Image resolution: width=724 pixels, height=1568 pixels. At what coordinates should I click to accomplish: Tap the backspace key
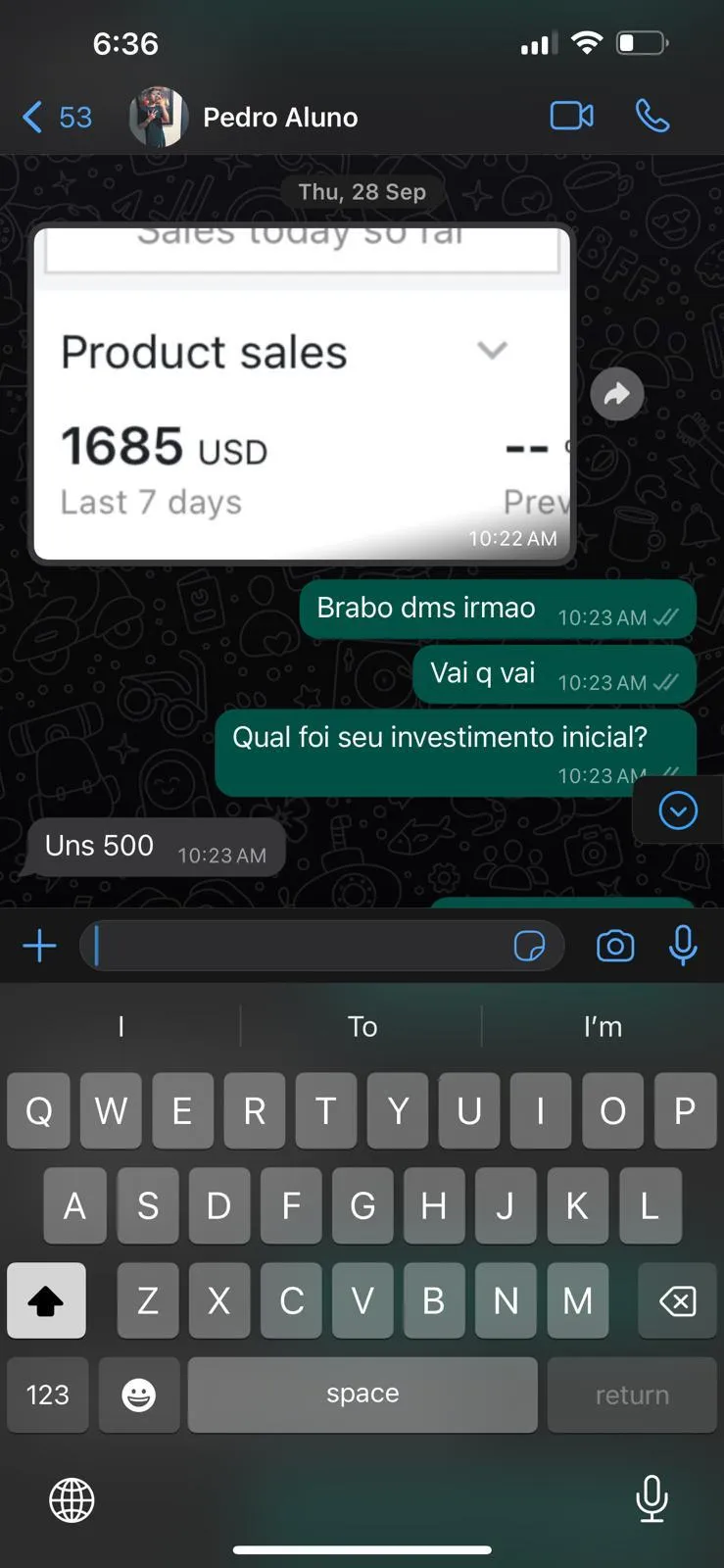pyautogui.click(x=677, y=1300)
